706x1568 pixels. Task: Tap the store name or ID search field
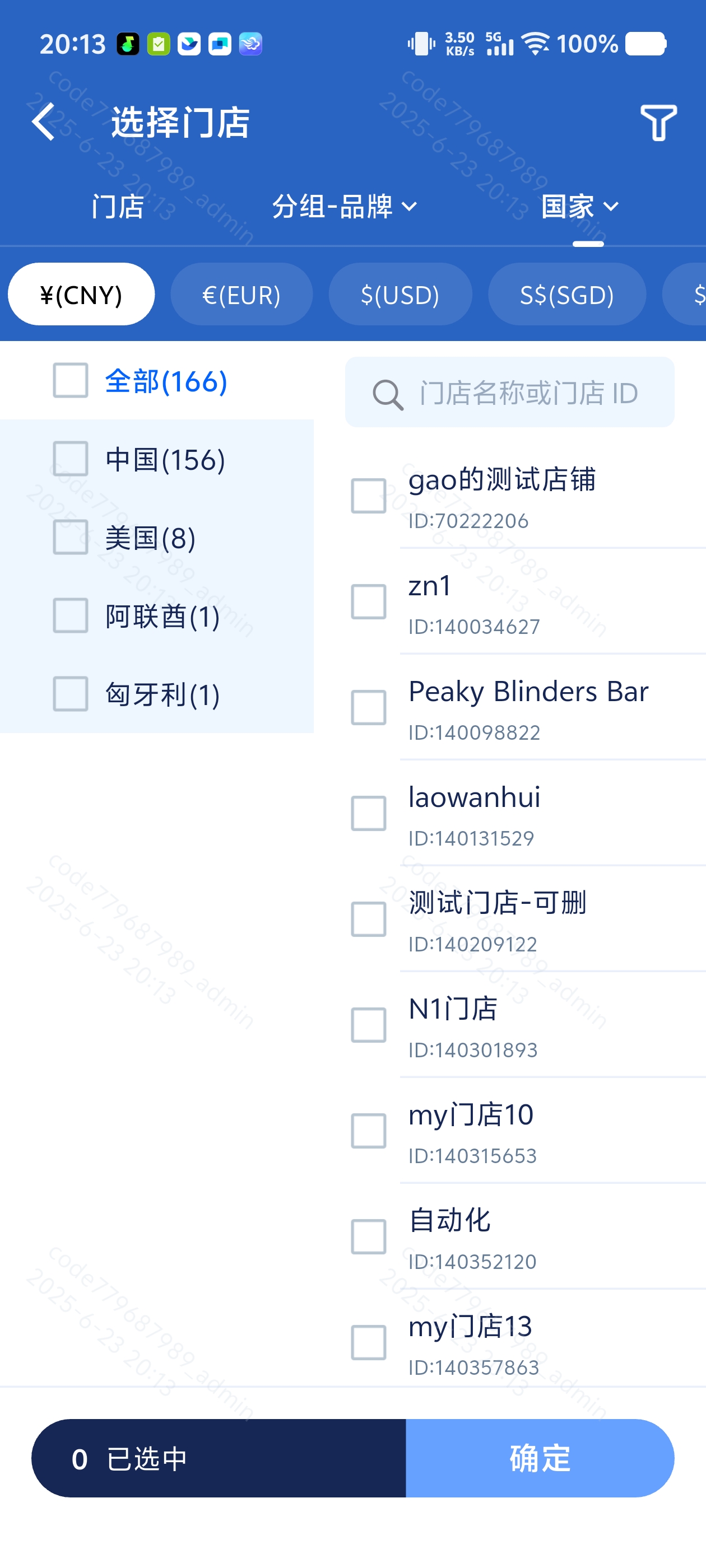tap(510, 393)
